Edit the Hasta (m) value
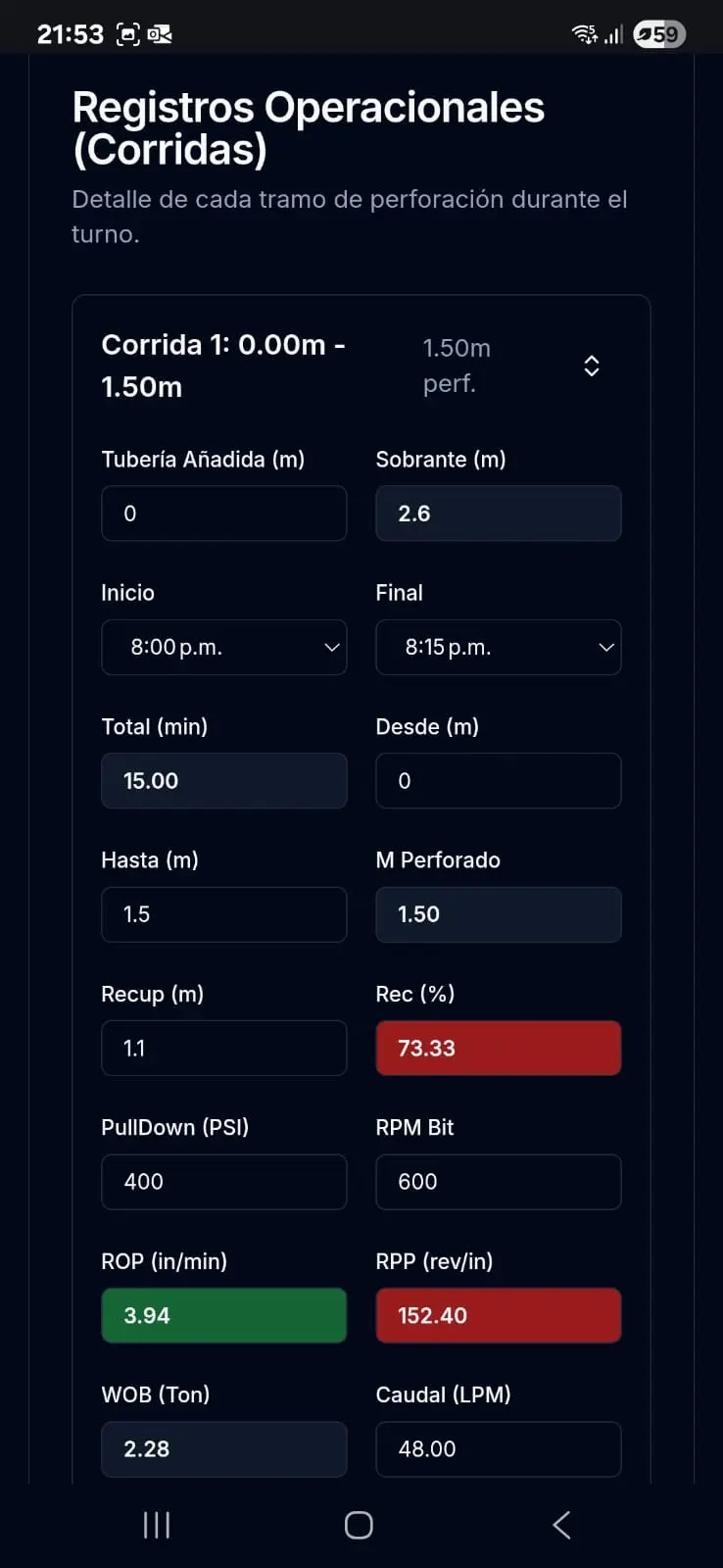The image size is (723, 1568). click(x=223, y=914)
